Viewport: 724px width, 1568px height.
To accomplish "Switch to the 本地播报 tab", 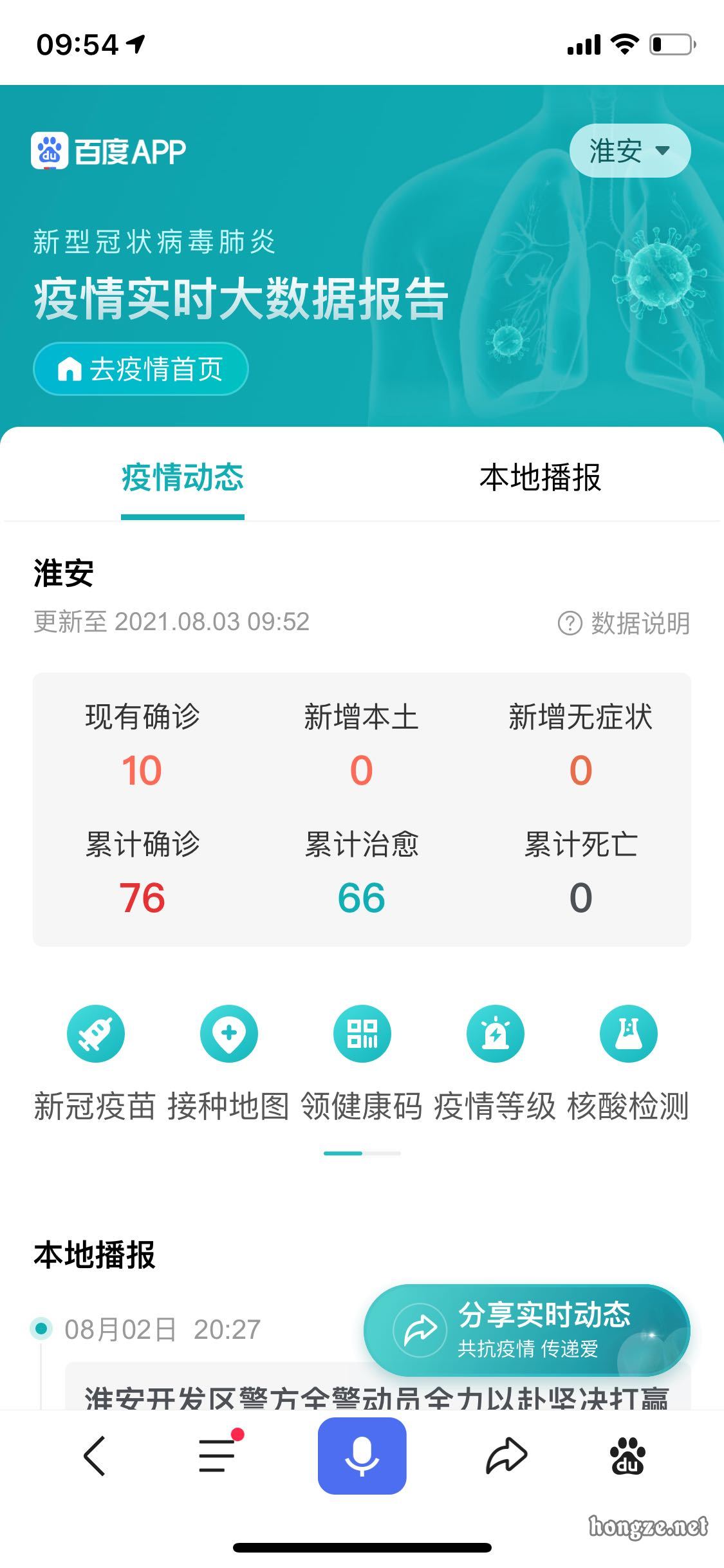I will [540, 478].
